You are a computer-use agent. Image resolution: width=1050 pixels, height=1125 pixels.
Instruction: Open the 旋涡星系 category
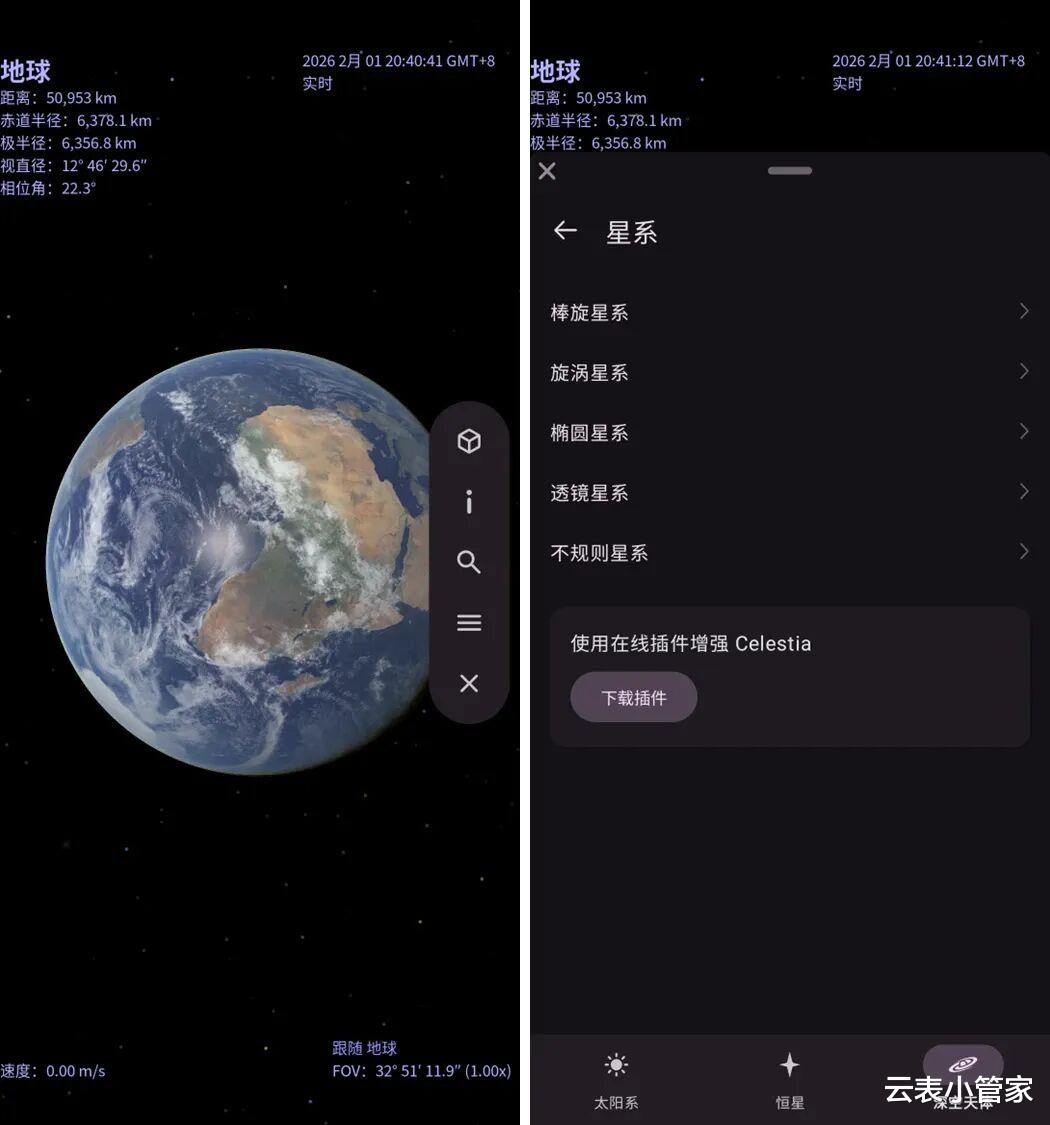[x=789, y=372]
